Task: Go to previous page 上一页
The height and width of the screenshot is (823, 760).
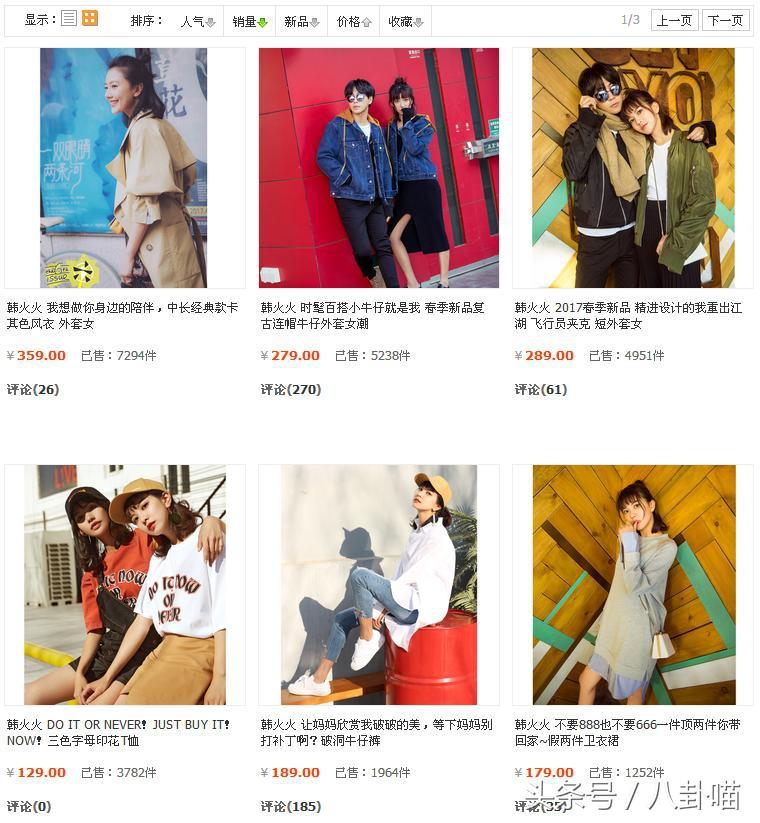Action: [x=674, y=20]
